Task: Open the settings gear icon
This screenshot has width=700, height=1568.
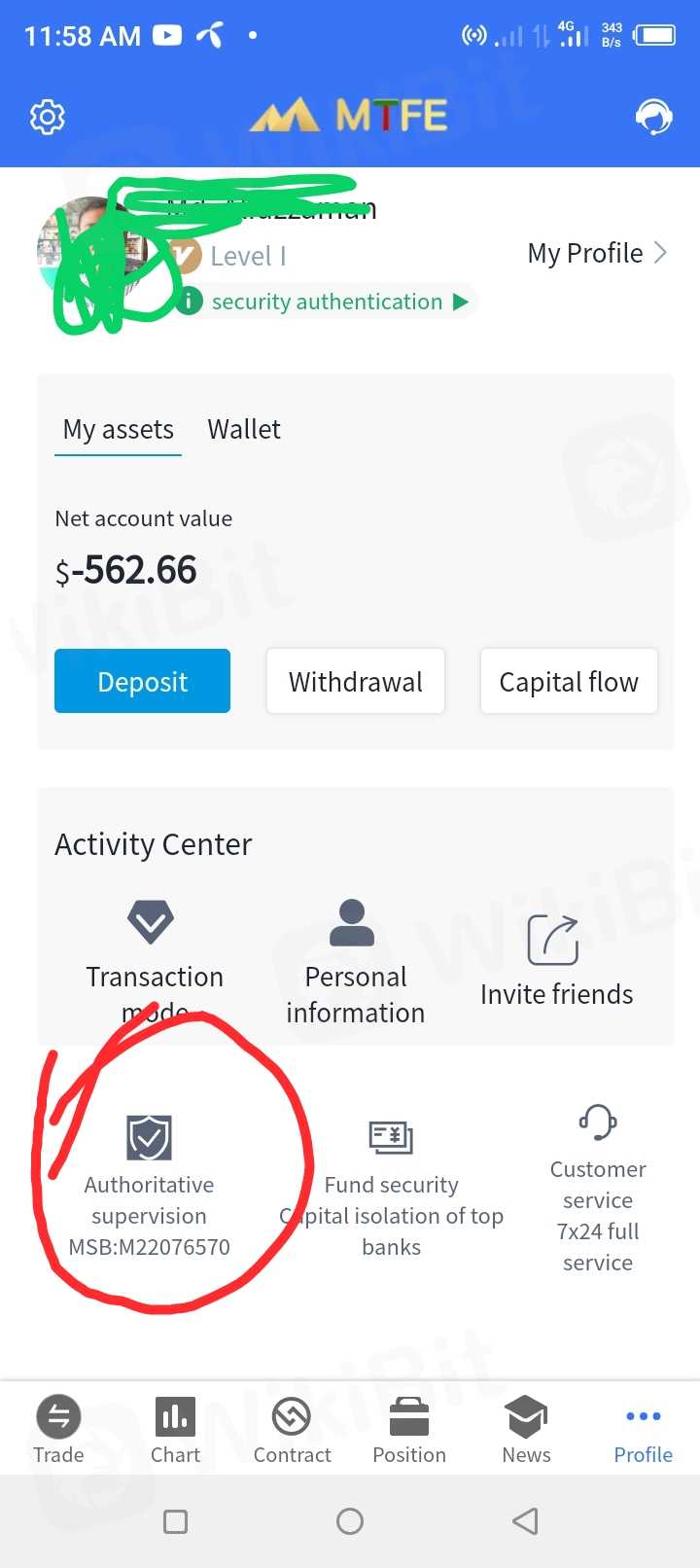Action: pos(48,118)
